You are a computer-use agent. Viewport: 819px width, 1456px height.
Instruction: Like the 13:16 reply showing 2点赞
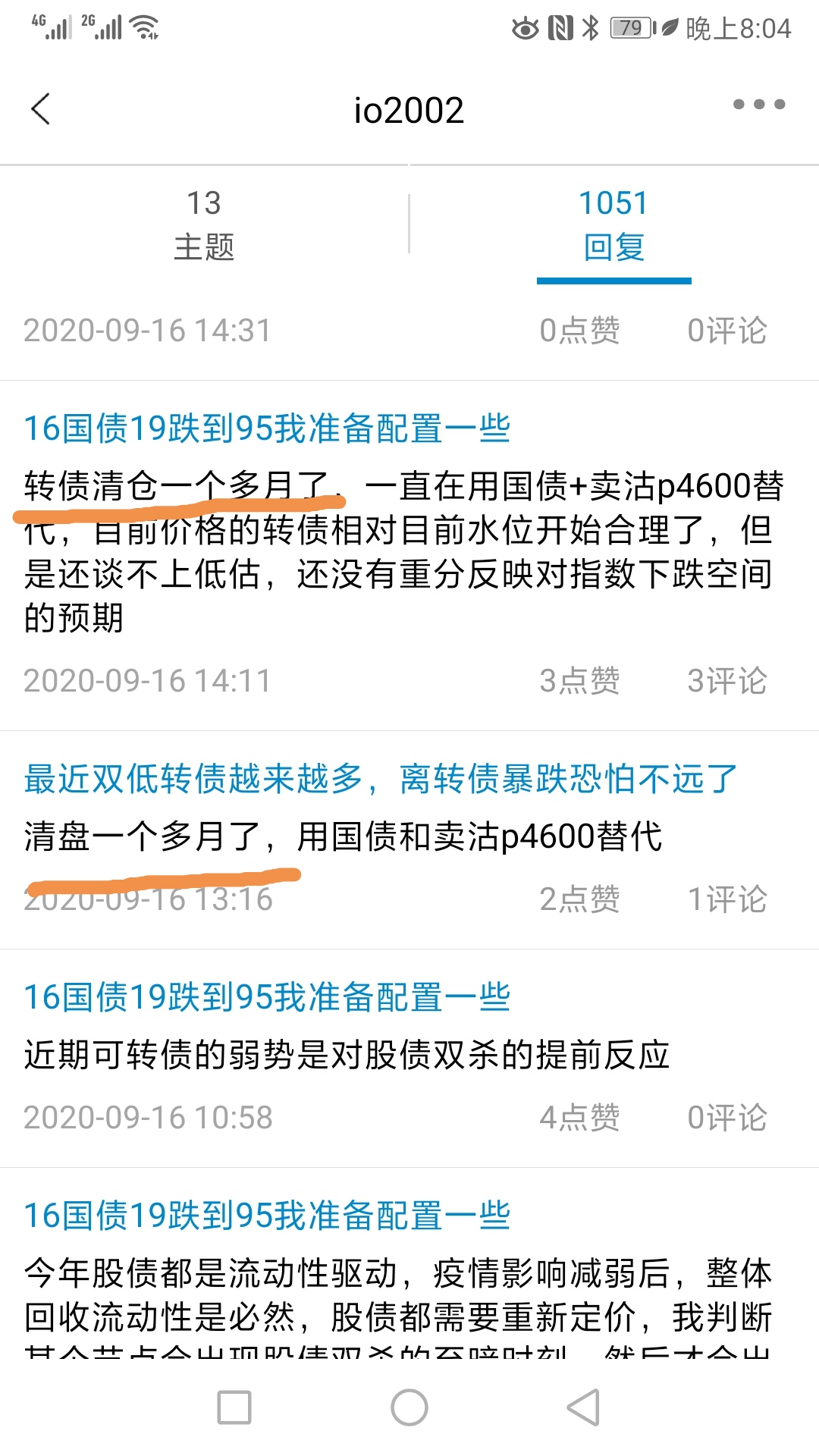(x=579, y=899)
